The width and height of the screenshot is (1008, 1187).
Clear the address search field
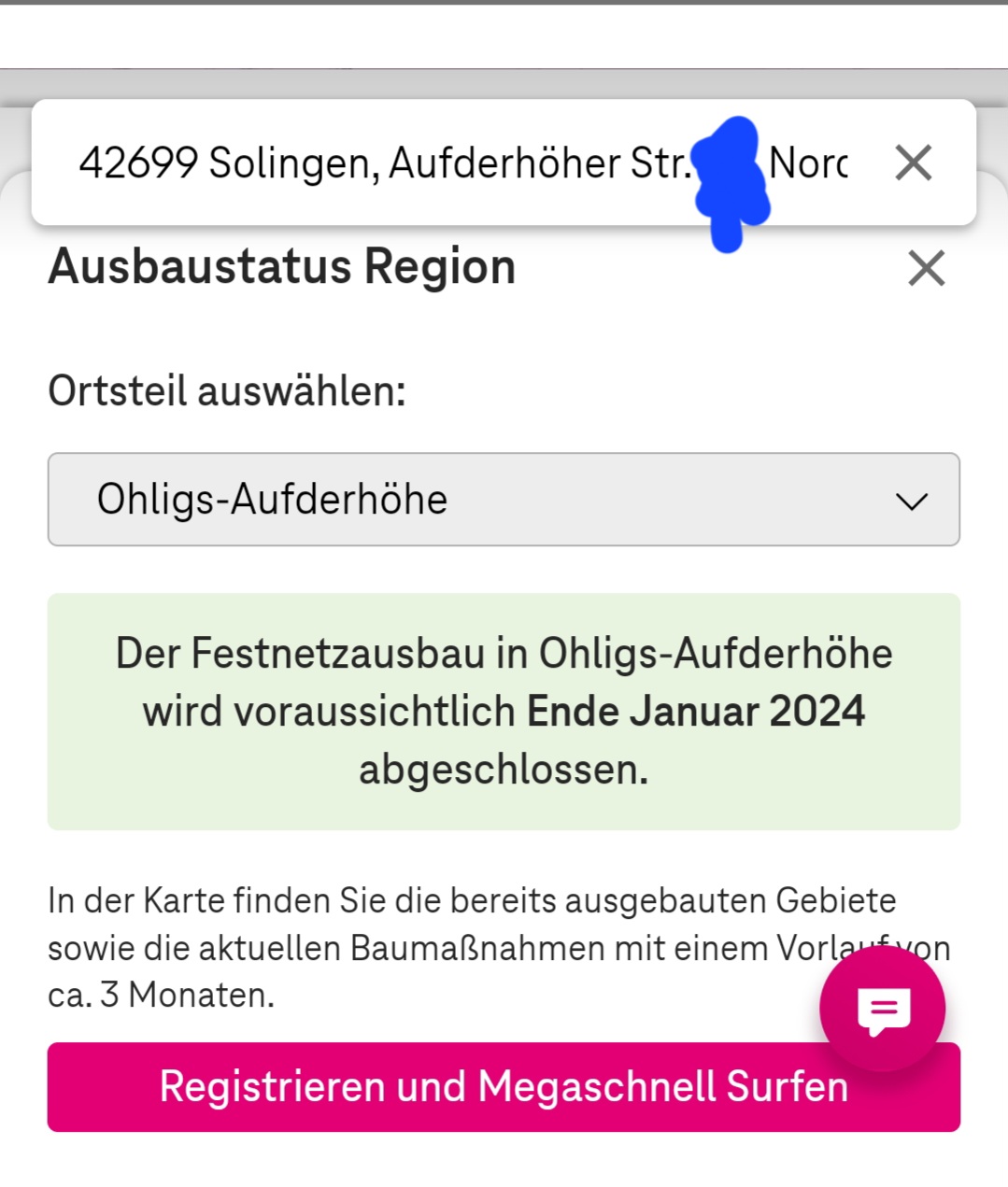(x=913, y=163)
